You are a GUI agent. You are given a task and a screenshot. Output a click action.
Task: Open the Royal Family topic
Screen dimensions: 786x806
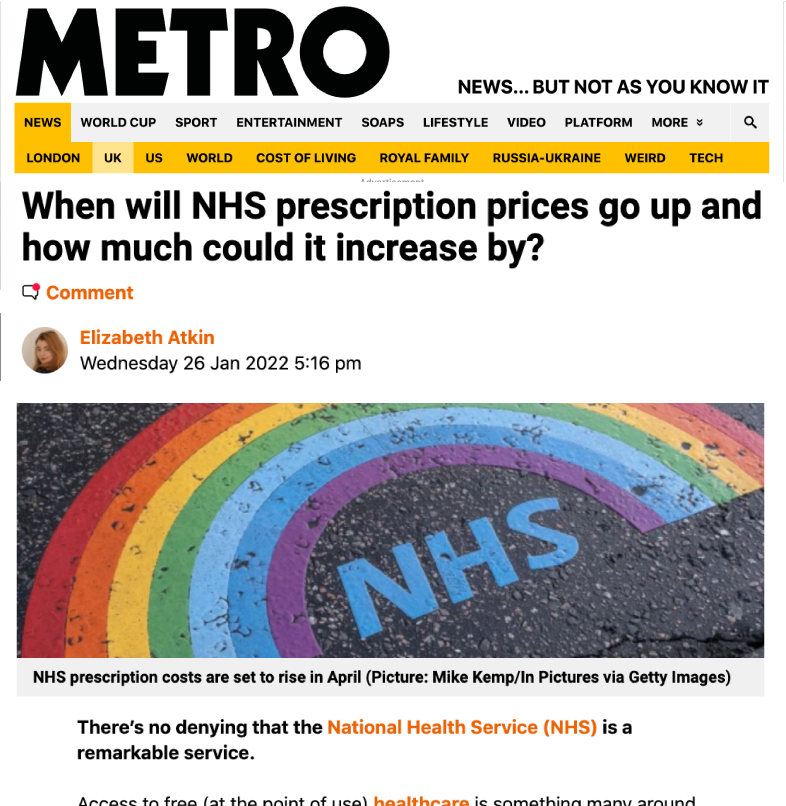(x=424, y=158)
